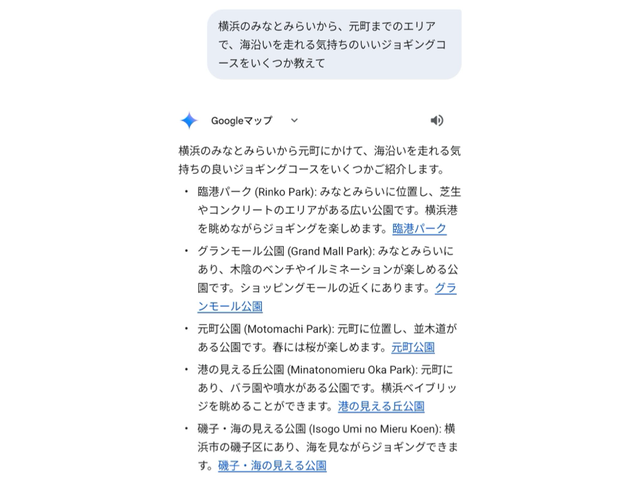Expand the Googleマップ dropdown chevron
The image size is (640, 480).
(x=294, y=120)
